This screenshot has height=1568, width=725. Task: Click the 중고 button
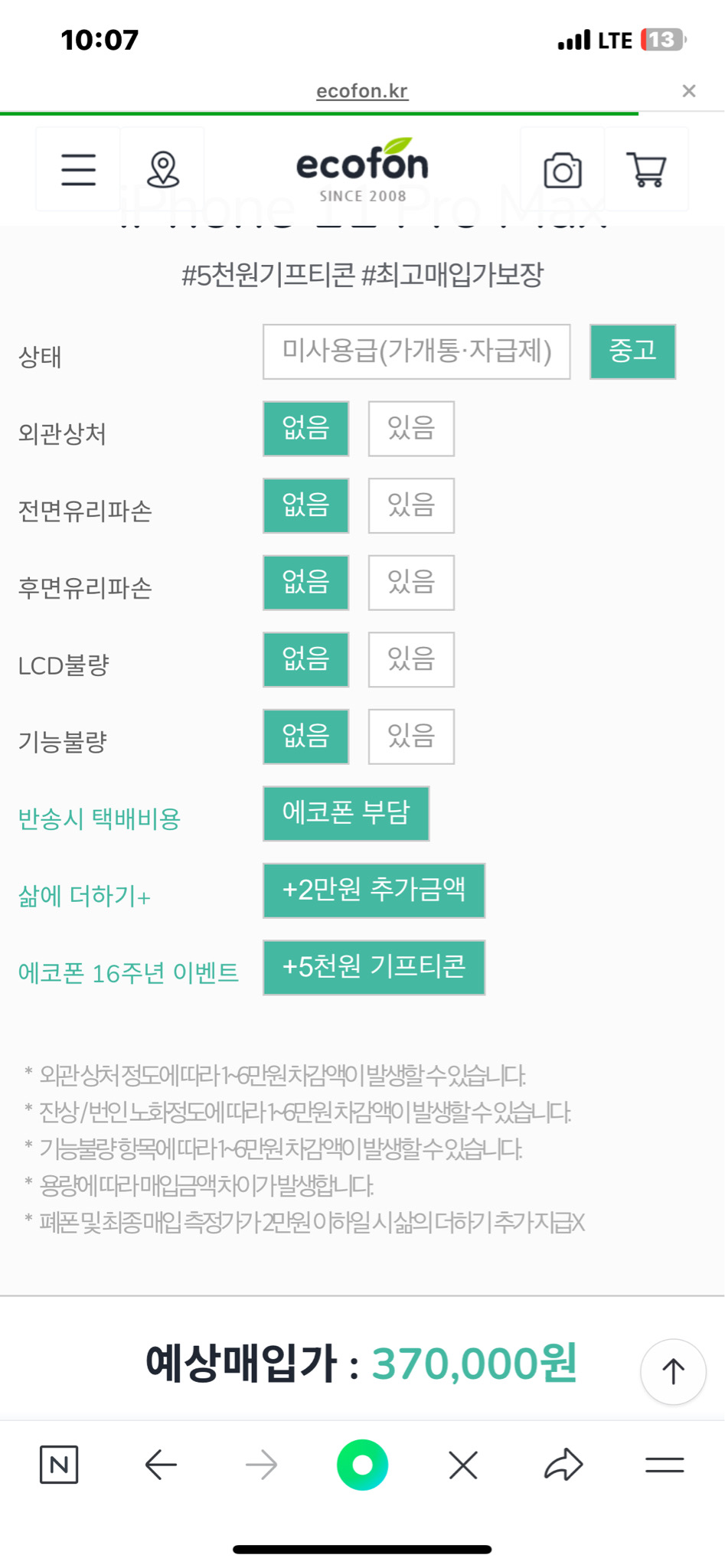(632, 351)
